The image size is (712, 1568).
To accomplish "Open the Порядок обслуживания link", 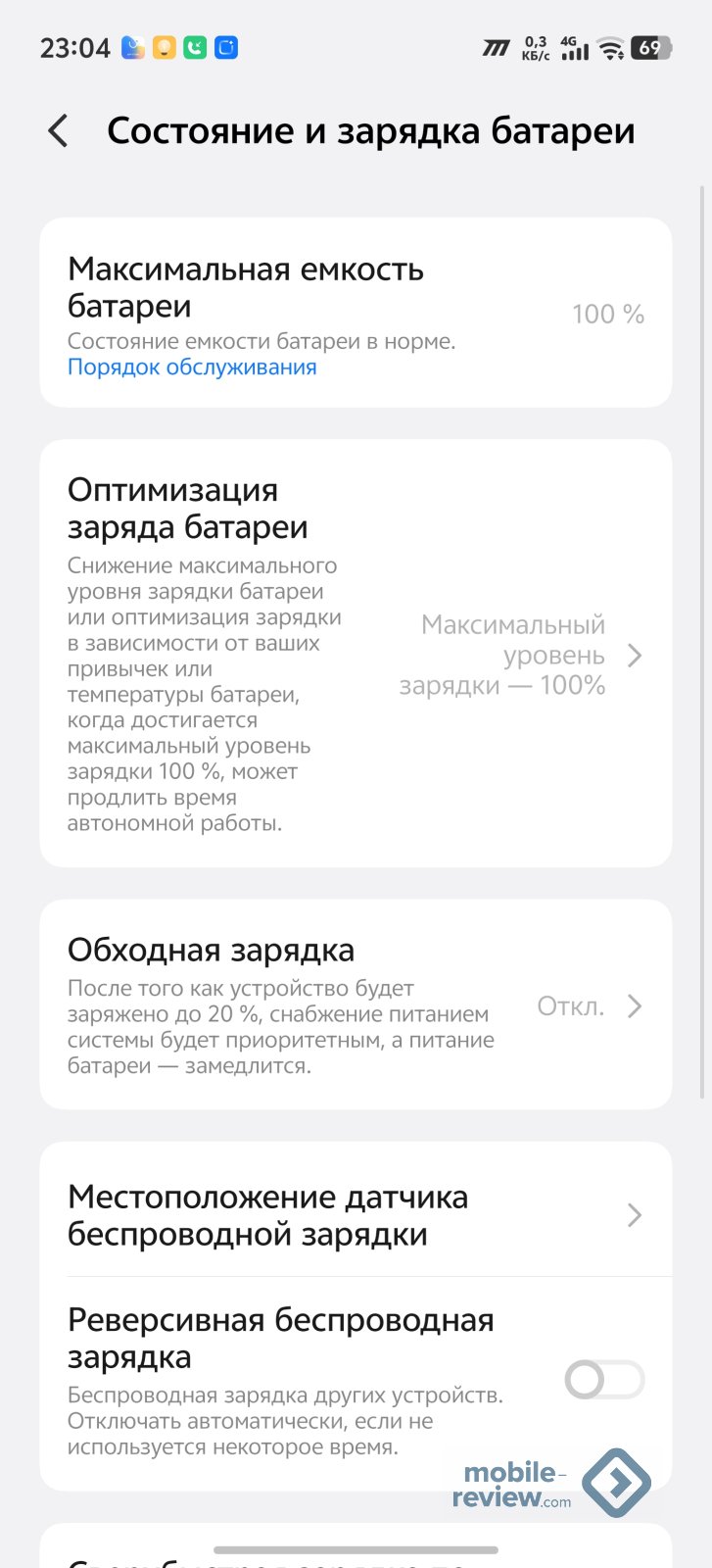I will [x=192, y=367].
